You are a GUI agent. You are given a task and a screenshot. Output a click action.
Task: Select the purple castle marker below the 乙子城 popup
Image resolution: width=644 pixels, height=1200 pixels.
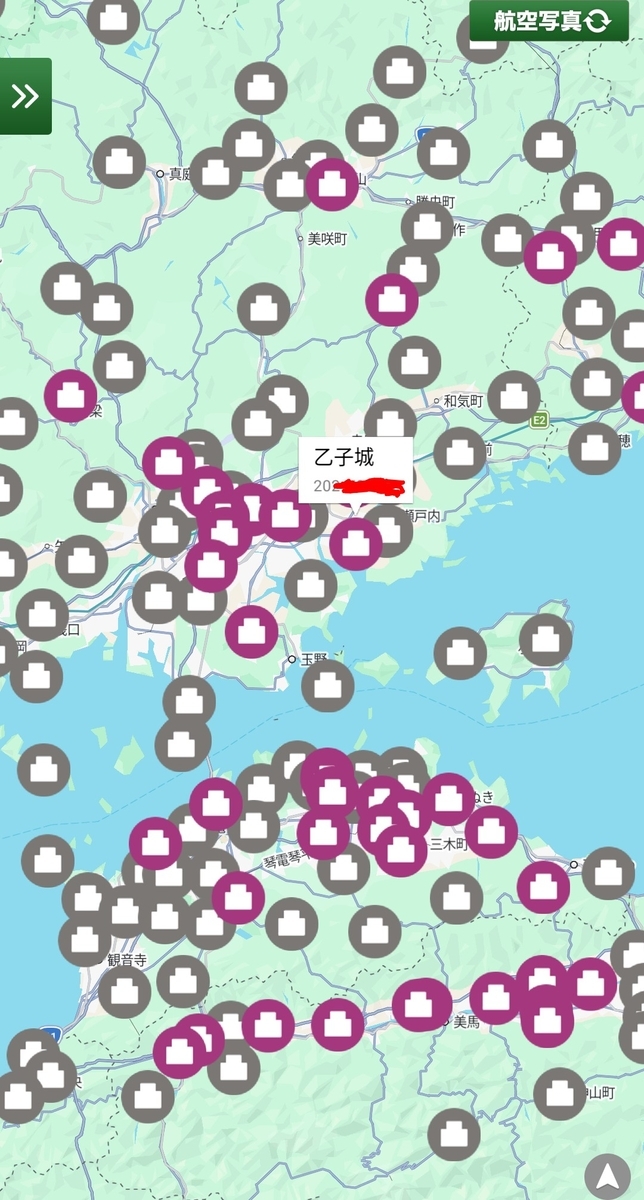point(356,543)
